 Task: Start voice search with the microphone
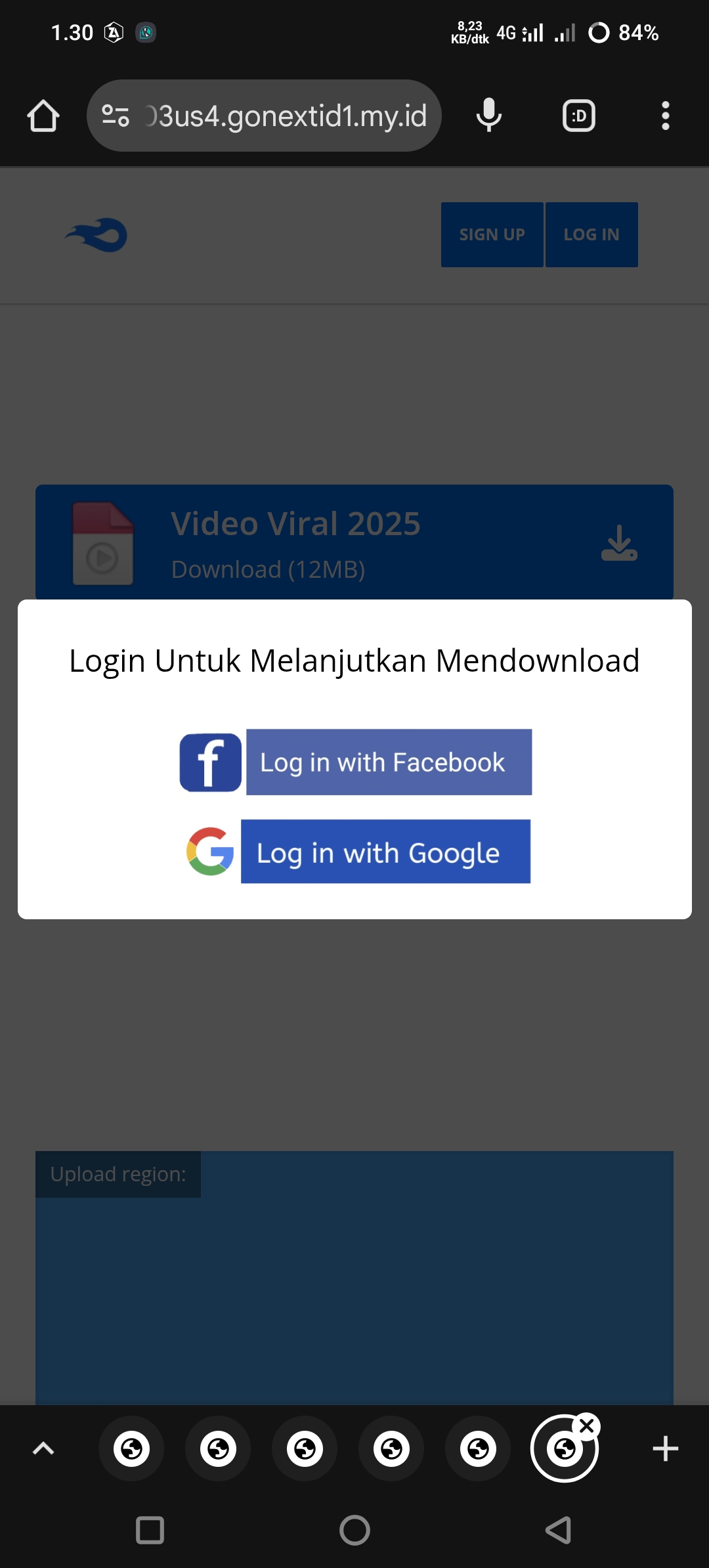click(x=488, y=116)
